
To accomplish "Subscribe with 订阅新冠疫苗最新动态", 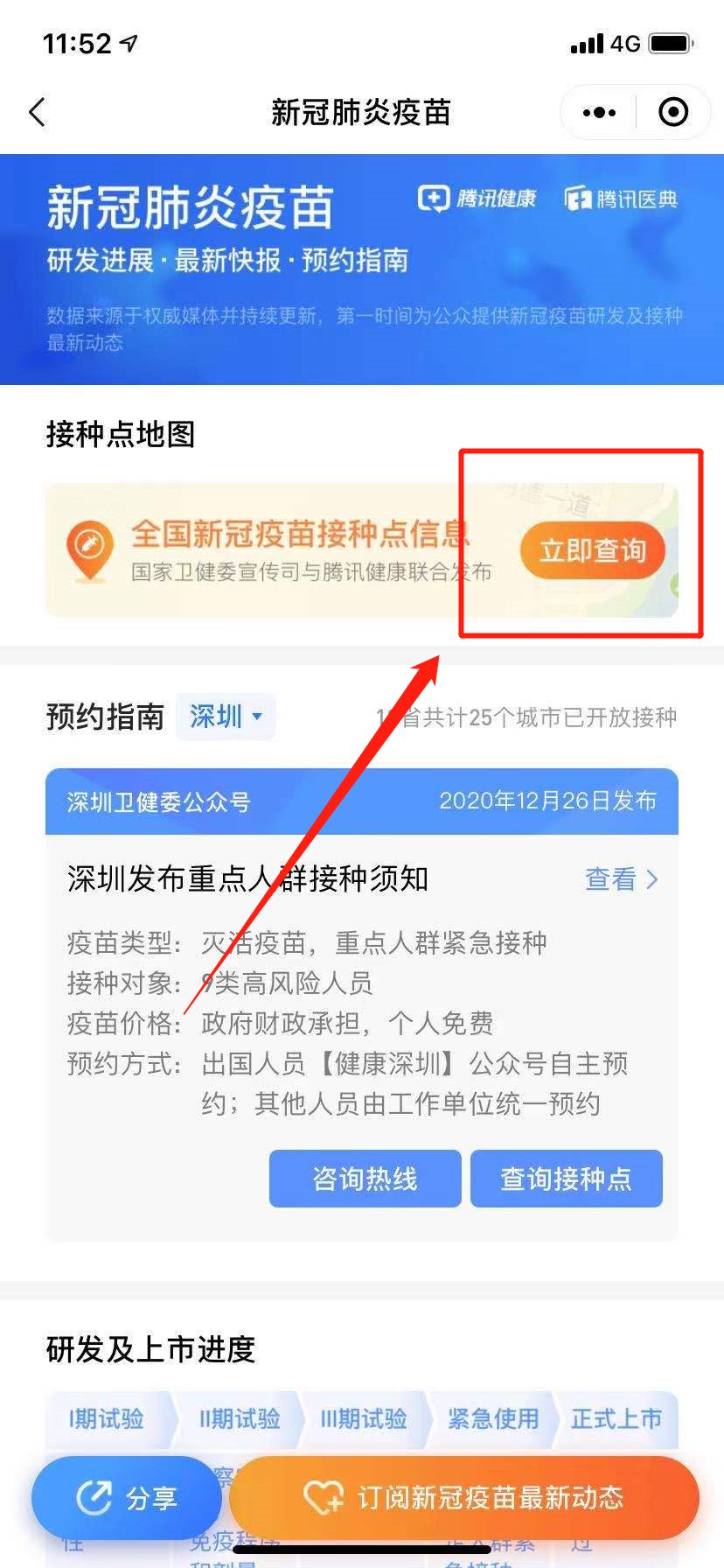I will pyautogui.click(x=463, y=1498).
